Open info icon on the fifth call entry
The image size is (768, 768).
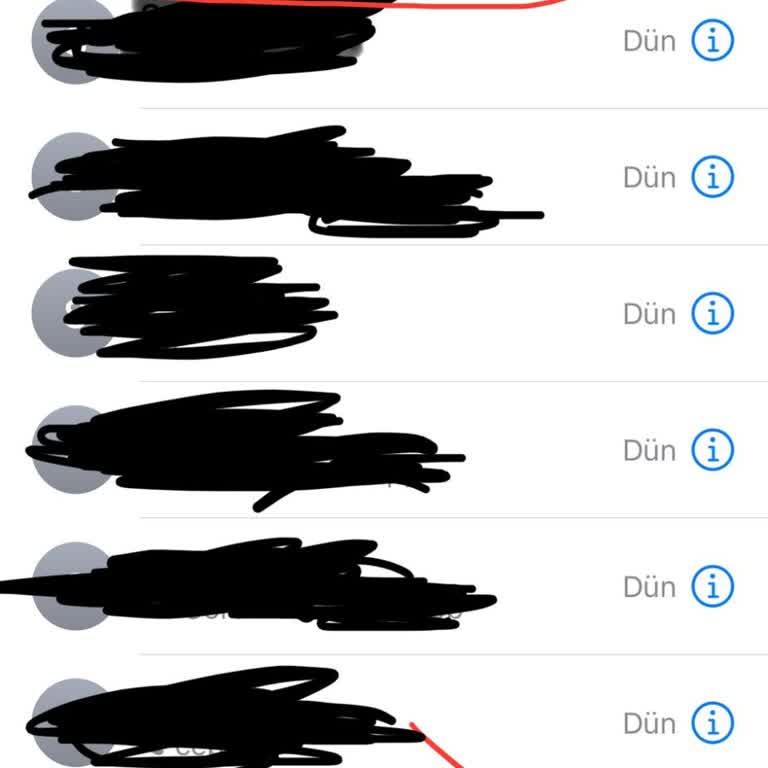pos(713,586)
